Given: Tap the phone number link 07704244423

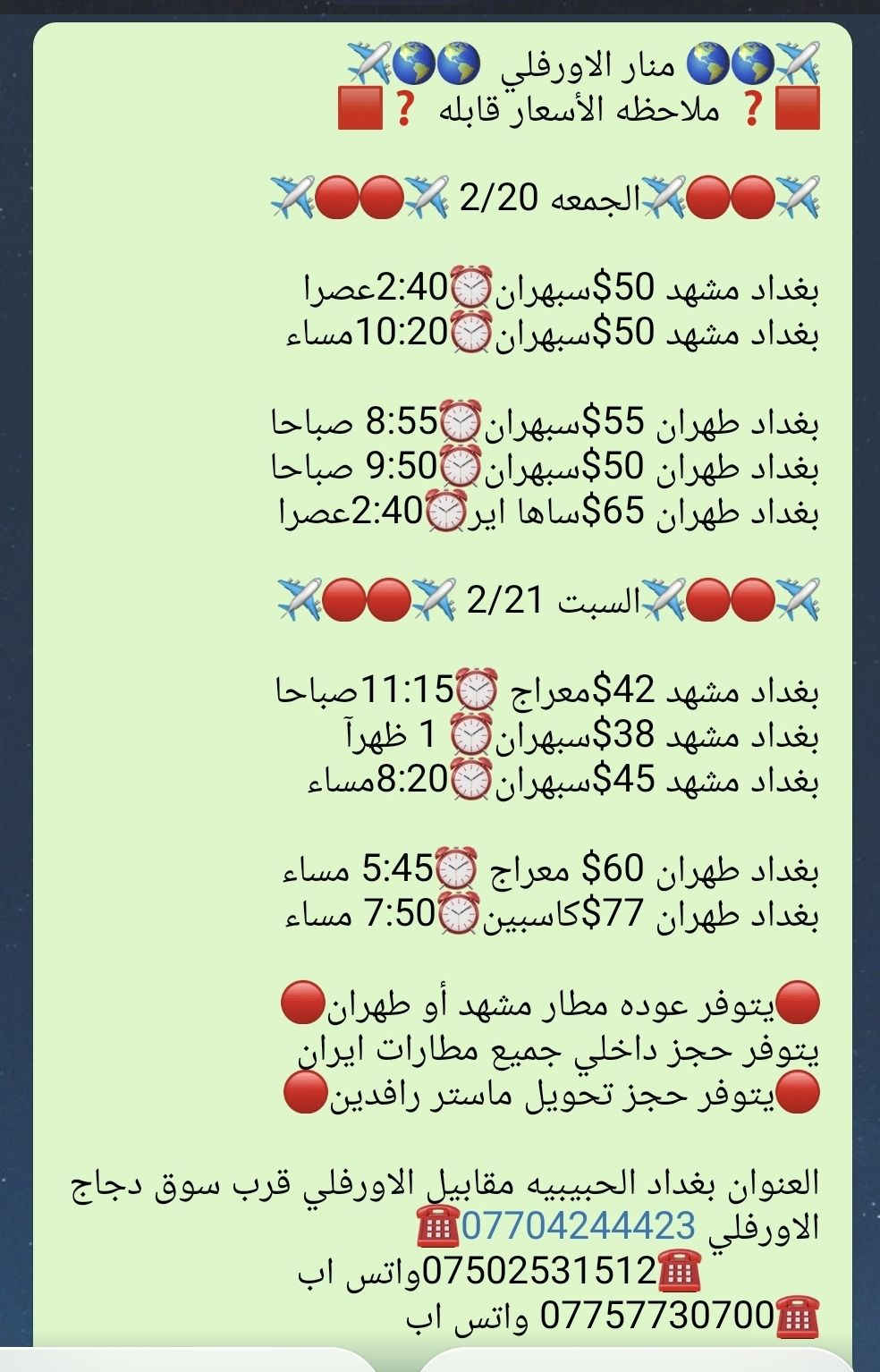Looking at the screenshot, I should pyautogui.click(x=578, y=1225).
